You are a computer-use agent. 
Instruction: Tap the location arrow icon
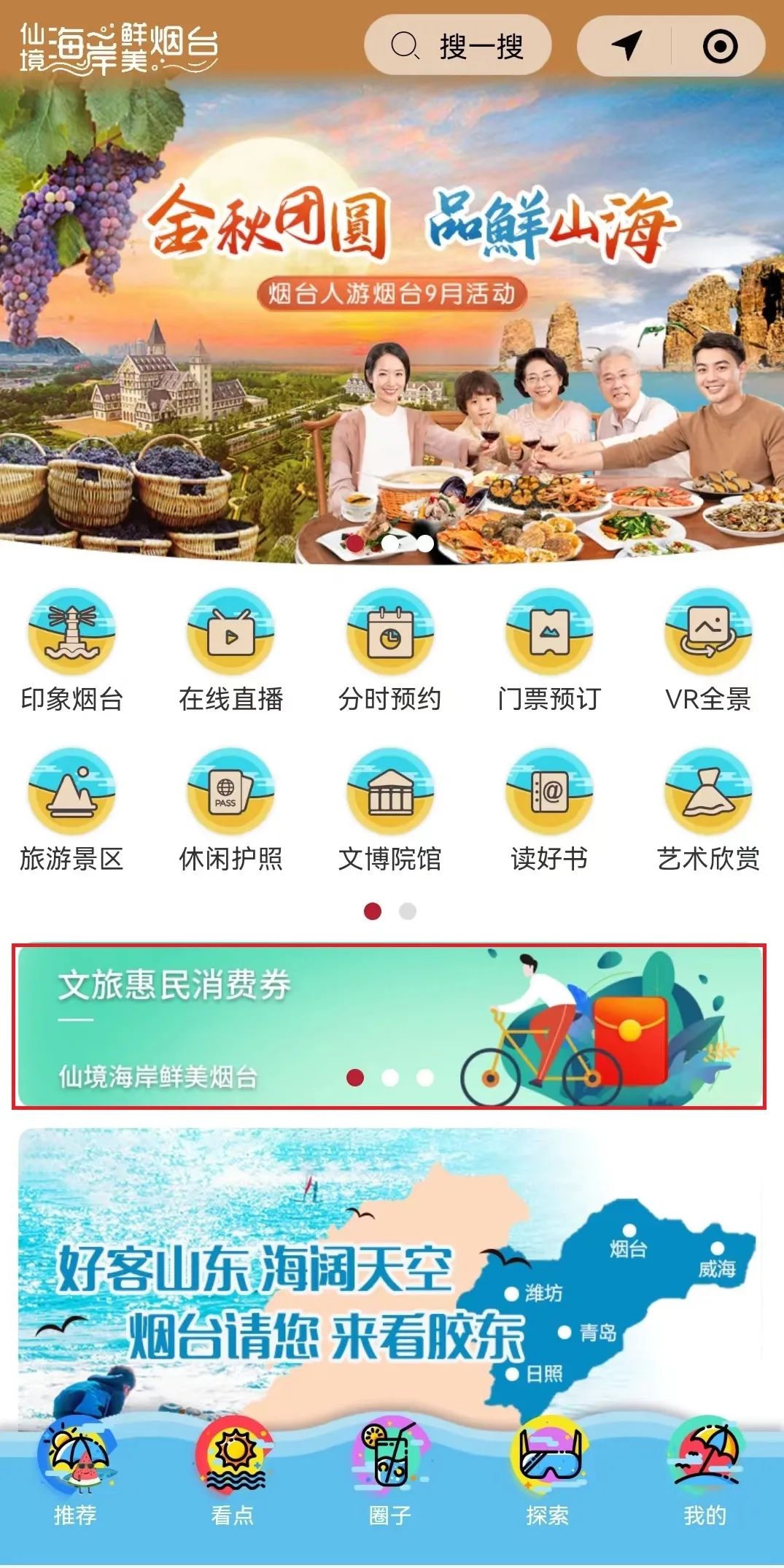[626, 46]
